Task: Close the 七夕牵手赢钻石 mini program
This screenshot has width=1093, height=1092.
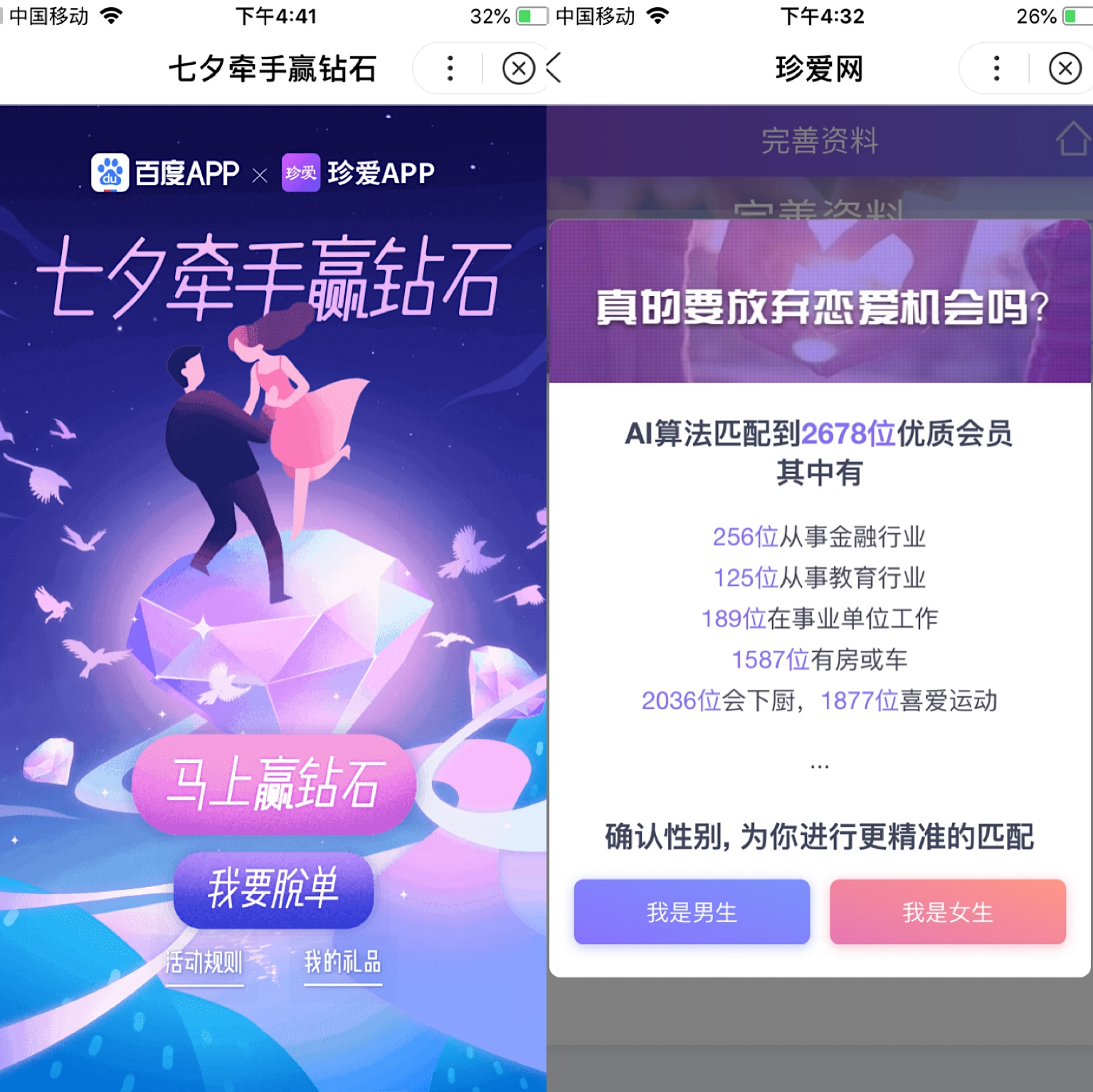Action: [518, 69]
